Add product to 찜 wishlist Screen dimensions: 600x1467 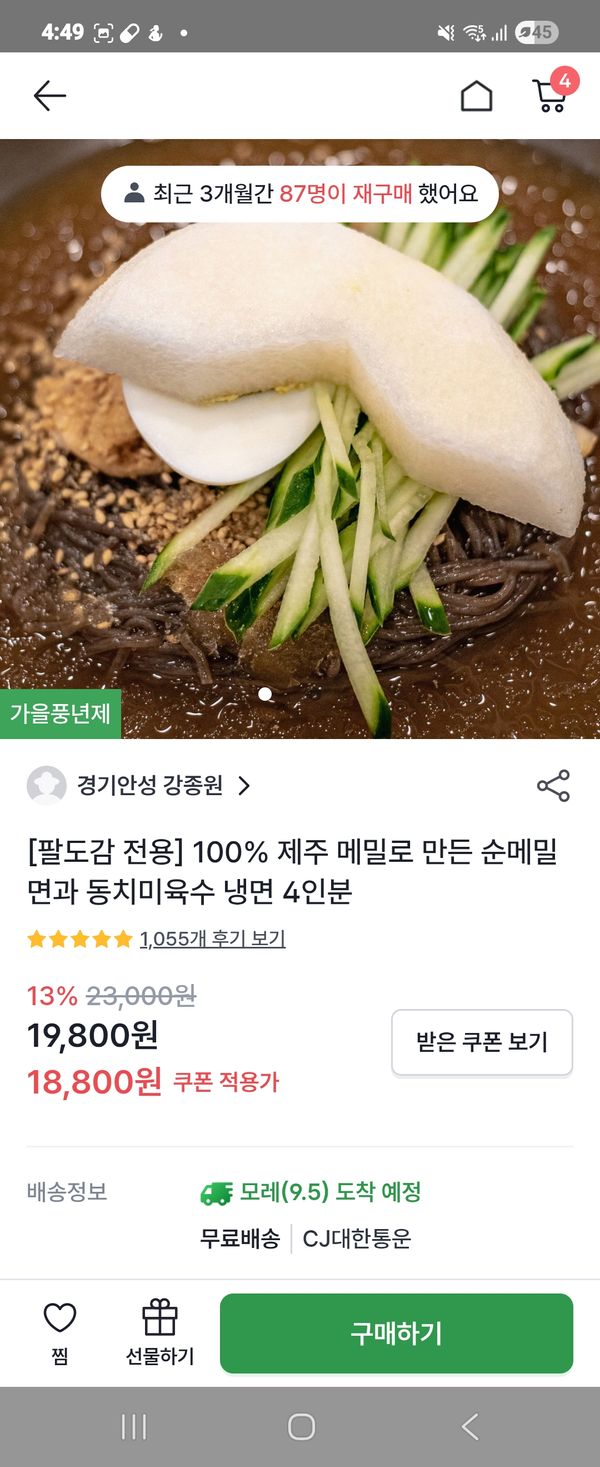[x=60, y=1333]
